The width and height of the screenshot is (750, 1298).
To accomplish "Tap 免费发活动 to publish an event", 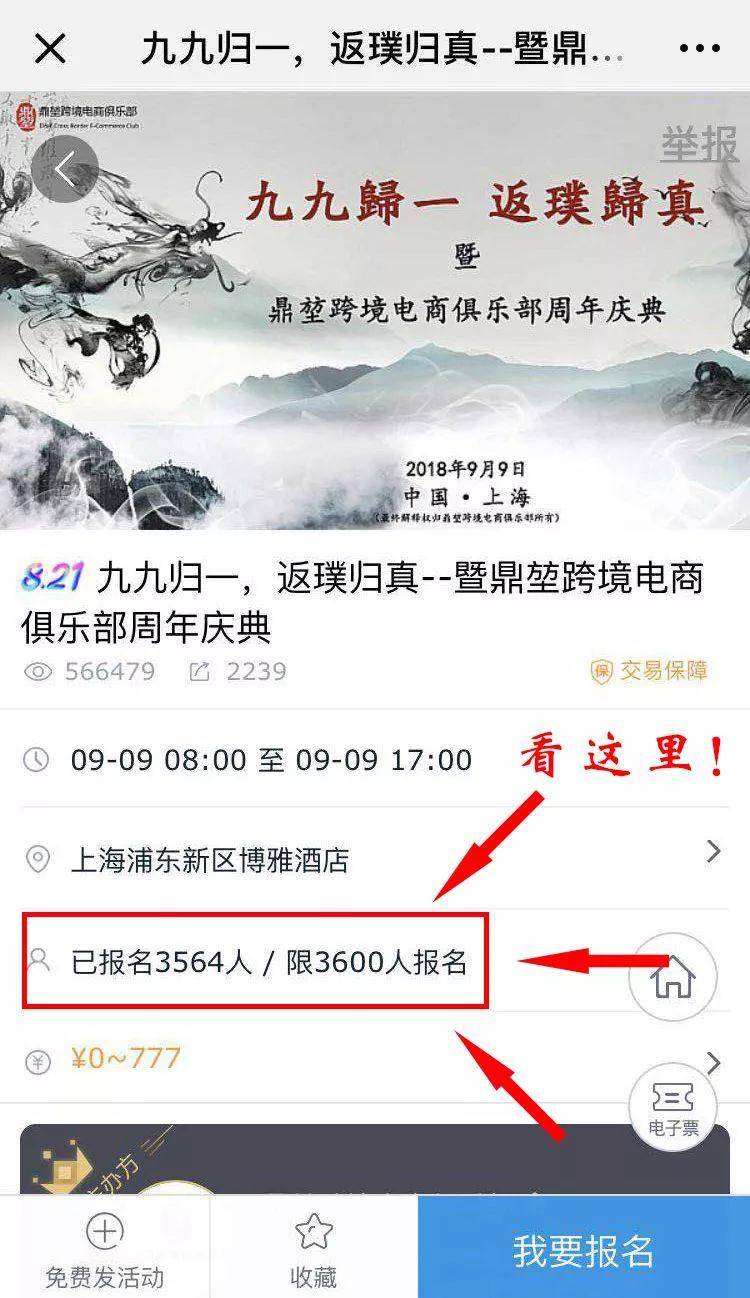I will pyautogui.click(x=104, y=1248).
